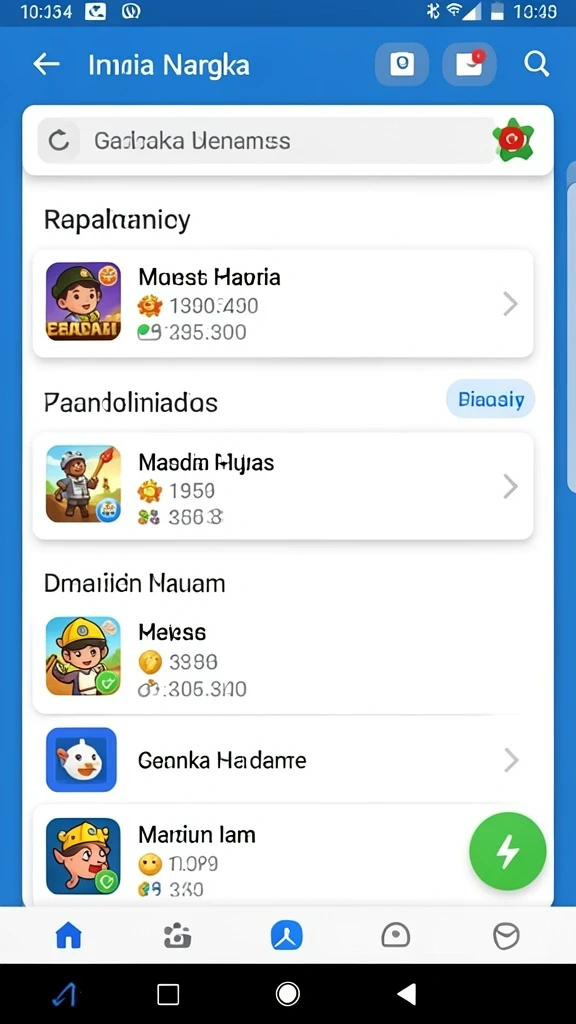576x1024 pixels.
Task: Tap the star icon beside the search field
Action: click(513, 140)
